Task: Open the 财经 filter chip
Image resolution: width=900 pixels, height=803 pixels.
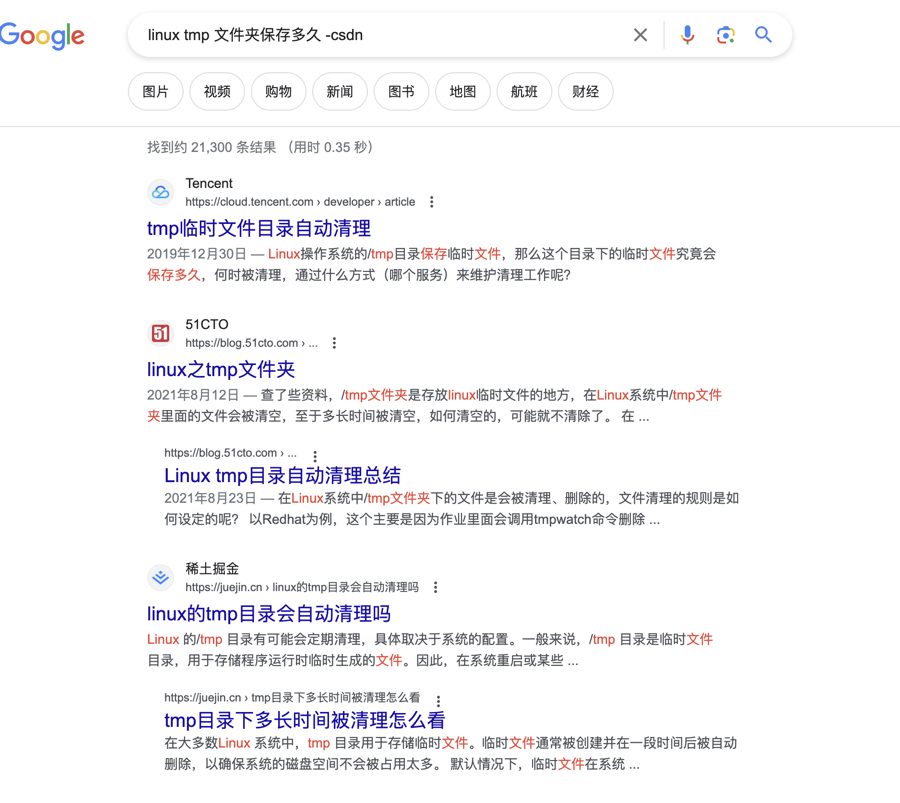Action: click(x=585, y=92)
